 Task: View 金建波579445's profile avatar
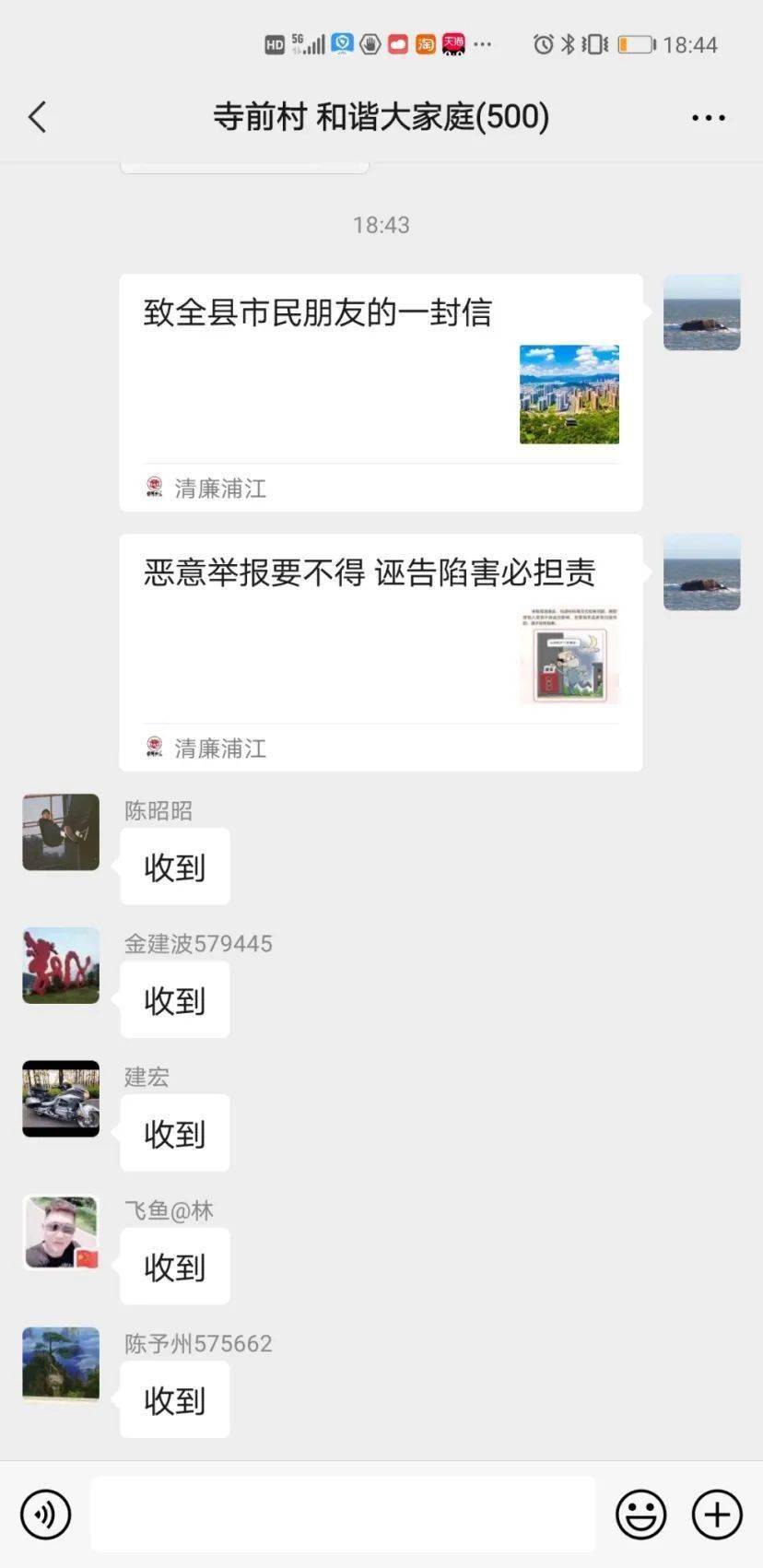coord(61,965)
